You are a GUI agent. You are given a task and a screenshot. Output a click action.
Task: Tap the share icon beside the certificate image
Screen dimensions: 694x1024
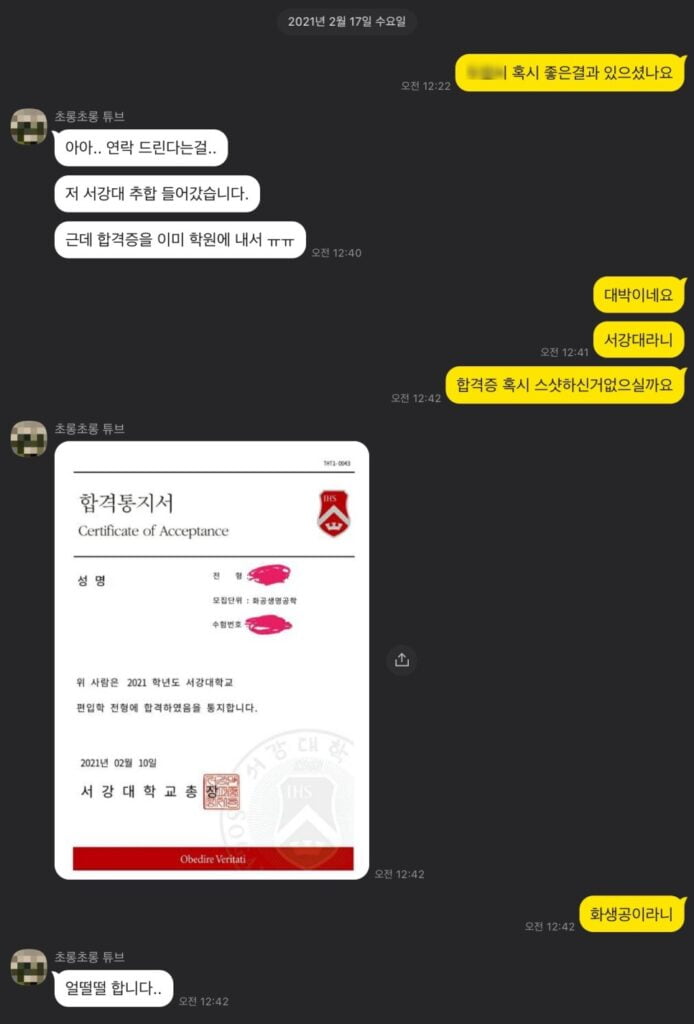pyautogui.click(x=401, y=660)
